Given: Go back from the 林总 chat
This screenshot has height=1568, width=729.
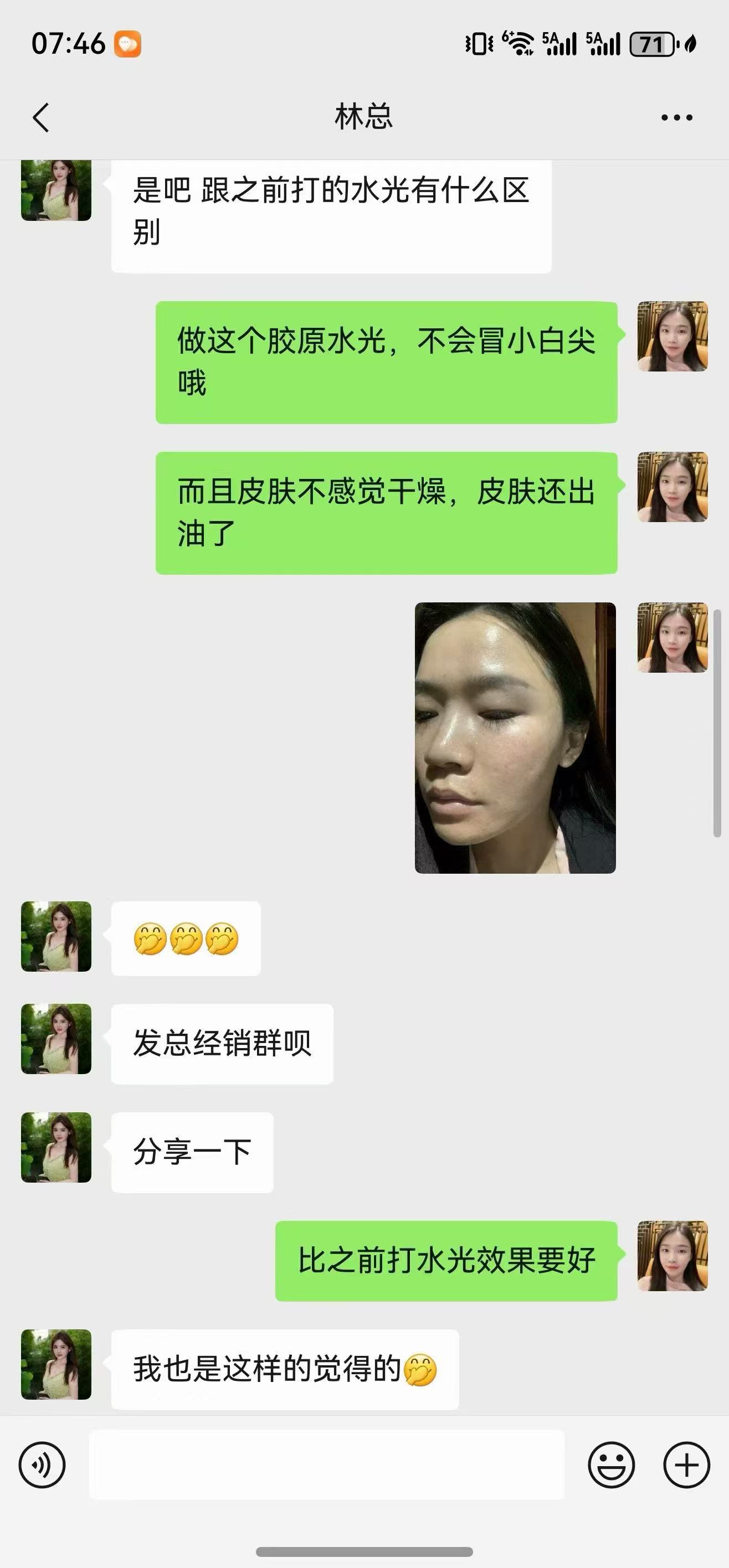Looking at the screenshot, I should (x=41, y=117).
